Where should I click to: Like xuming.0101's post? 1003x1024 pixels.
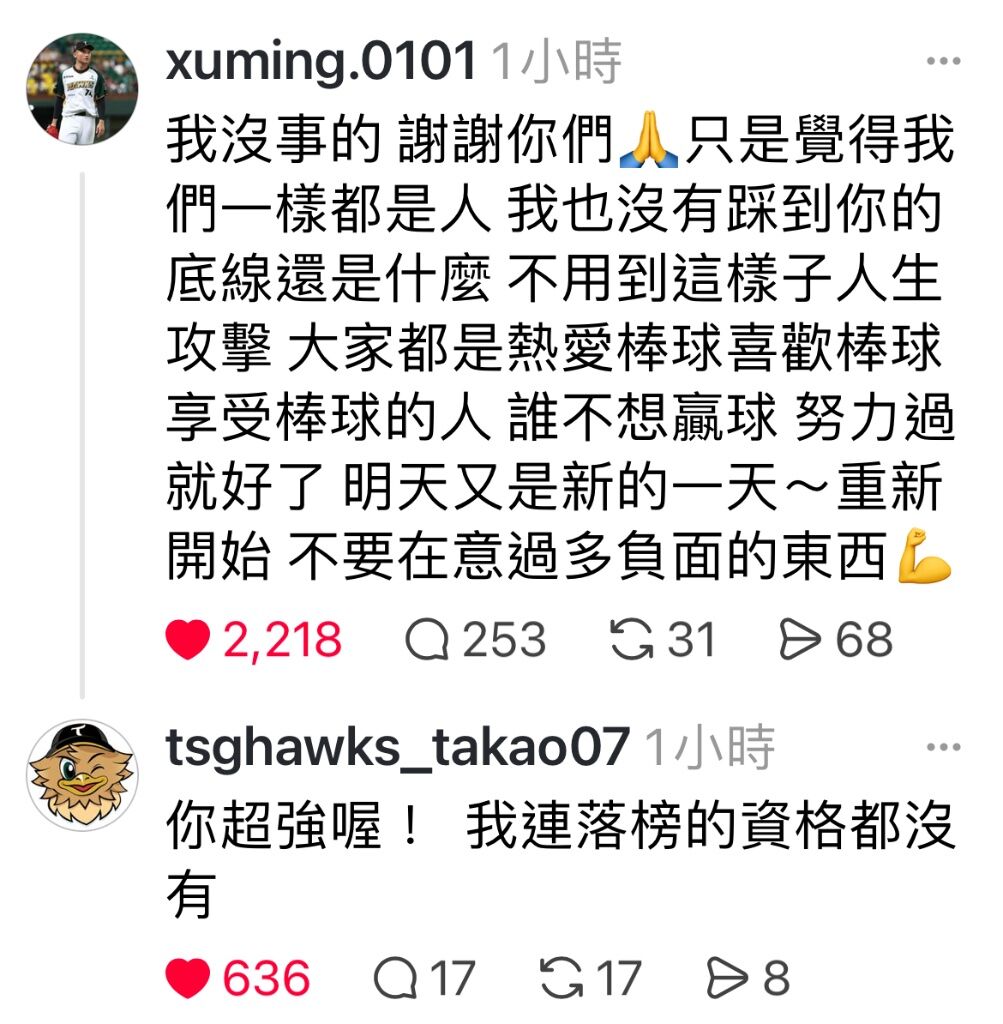pyautogui.click(x=188, y=640)
